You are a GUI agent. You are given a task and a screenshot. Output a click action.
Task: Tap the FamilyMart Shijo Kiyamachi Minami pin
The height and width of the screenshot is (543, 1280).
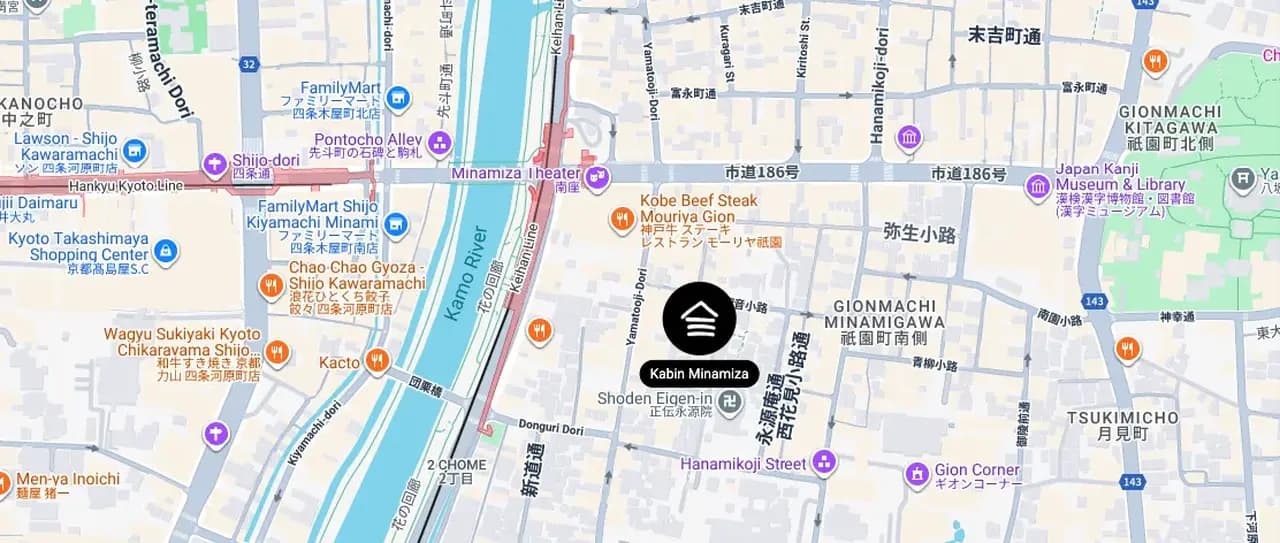[397, 226]
